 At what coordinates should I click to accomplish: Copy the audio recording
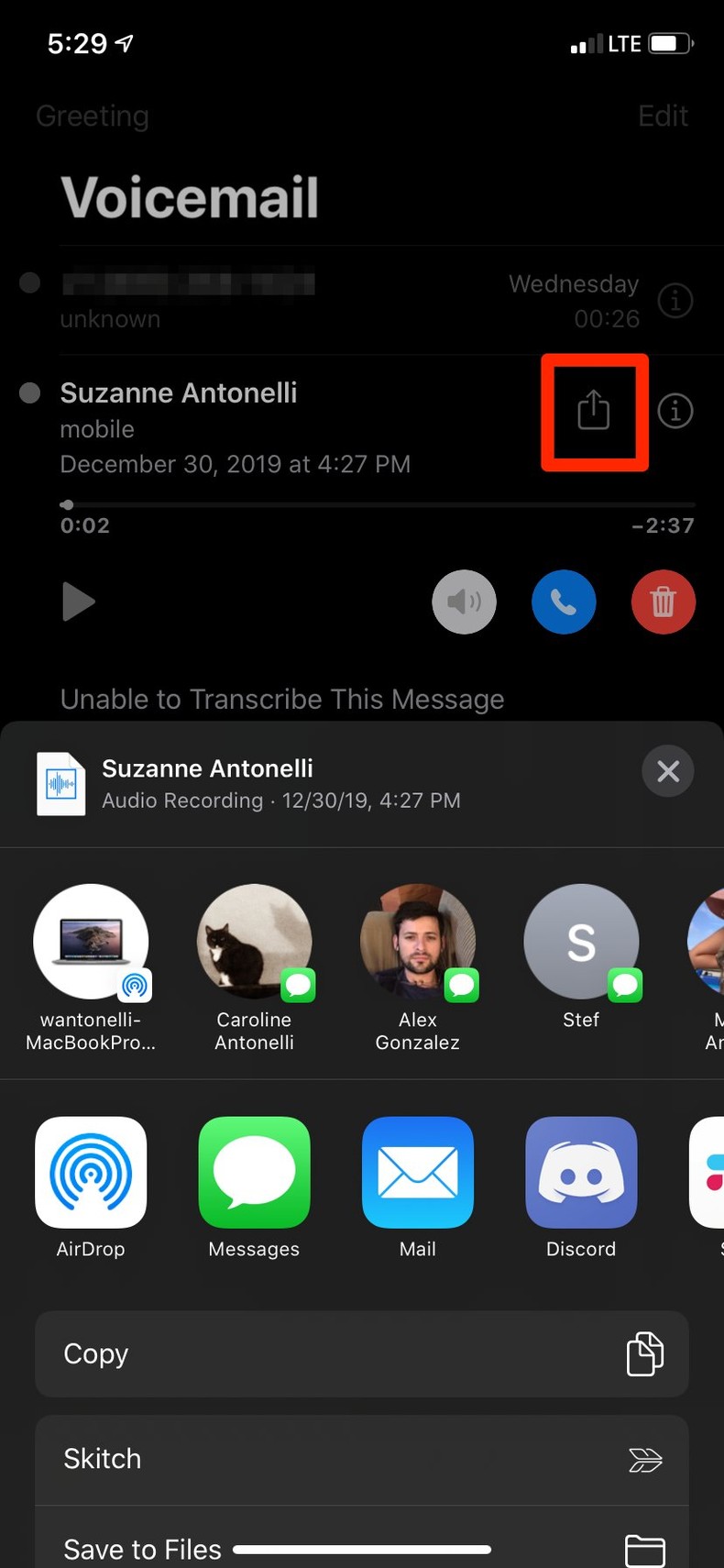(361, 1353)
